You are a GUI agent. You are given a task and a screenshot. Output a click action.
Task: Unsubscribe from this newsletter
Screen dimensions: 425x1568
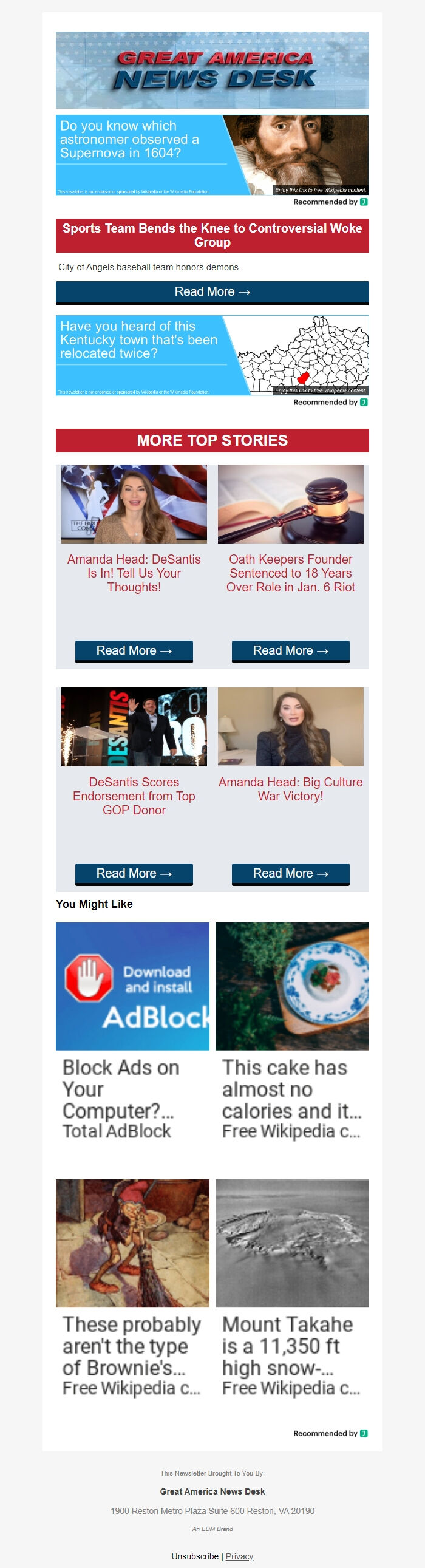click(x=195, y=1556)
